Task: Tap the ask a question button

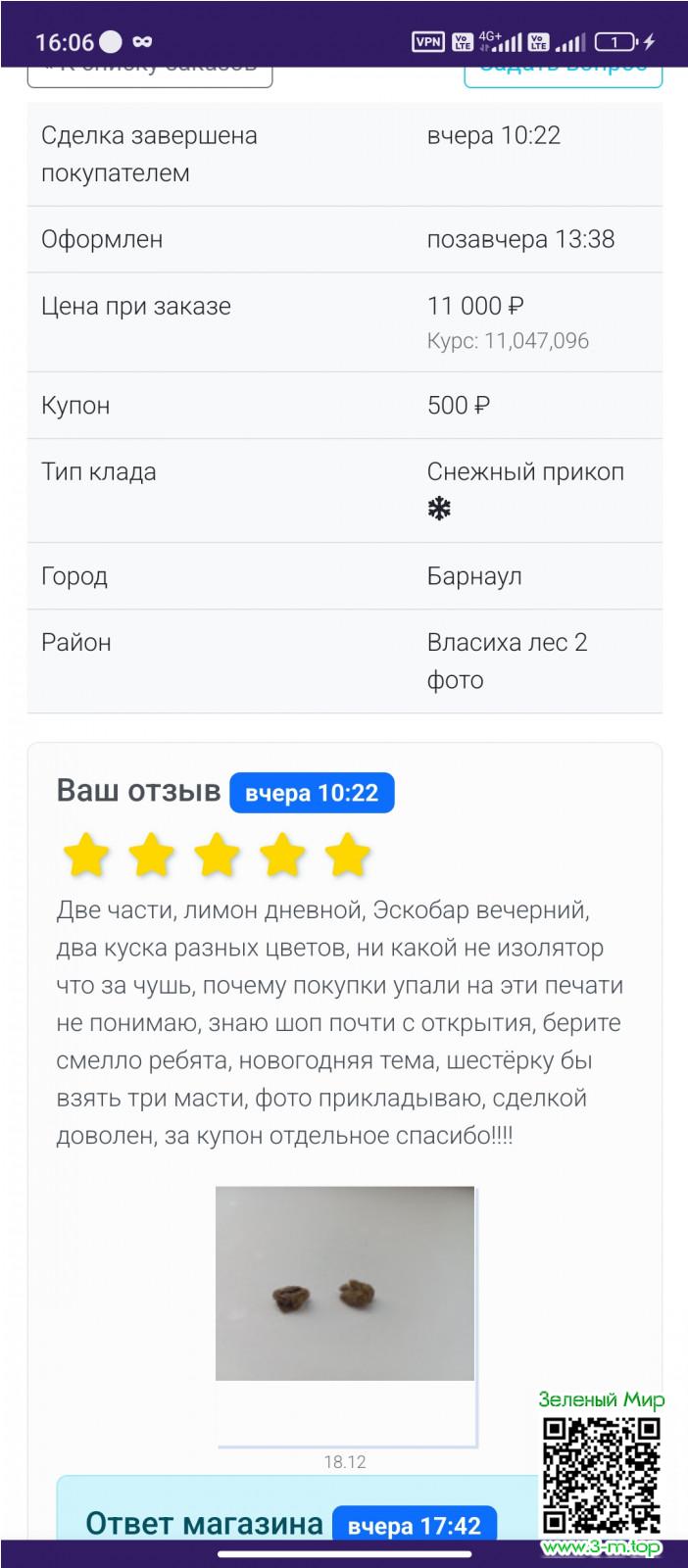Action: tap(563, 74)
